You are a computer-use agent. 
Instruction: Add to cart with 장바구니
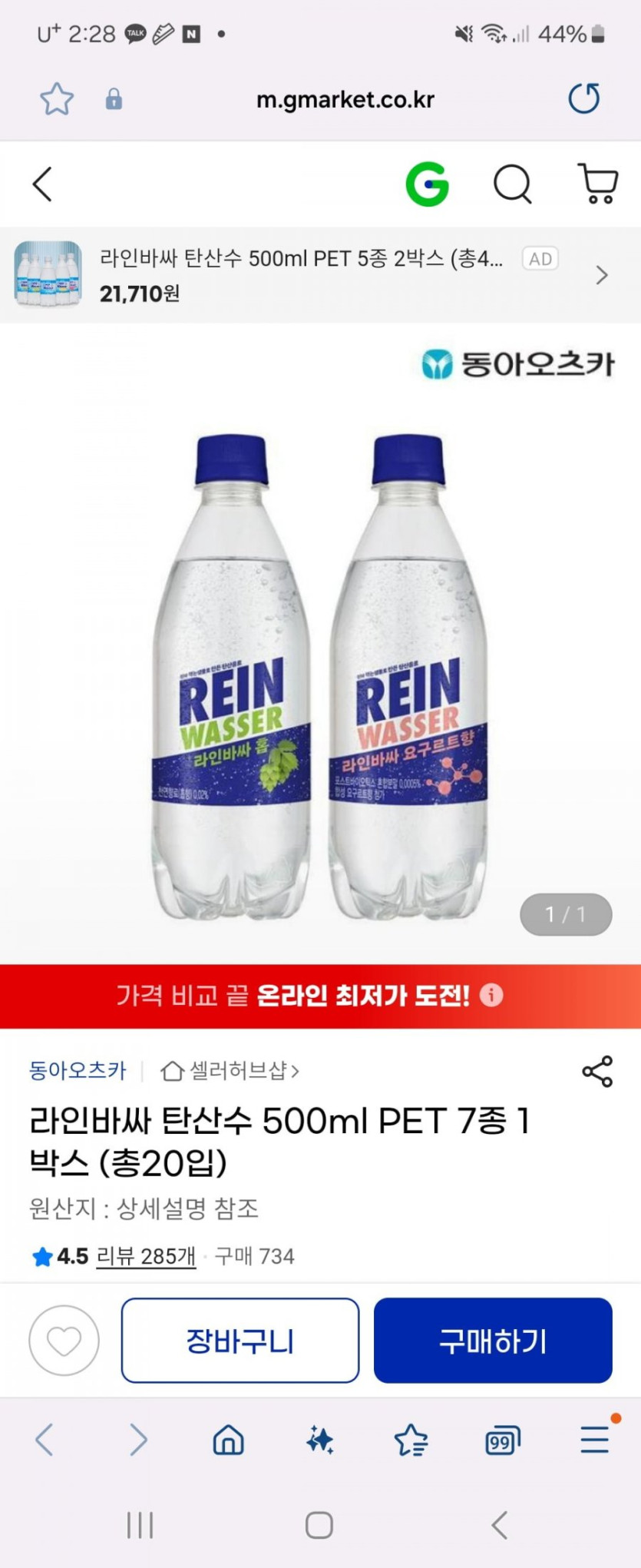(240, 1341)
